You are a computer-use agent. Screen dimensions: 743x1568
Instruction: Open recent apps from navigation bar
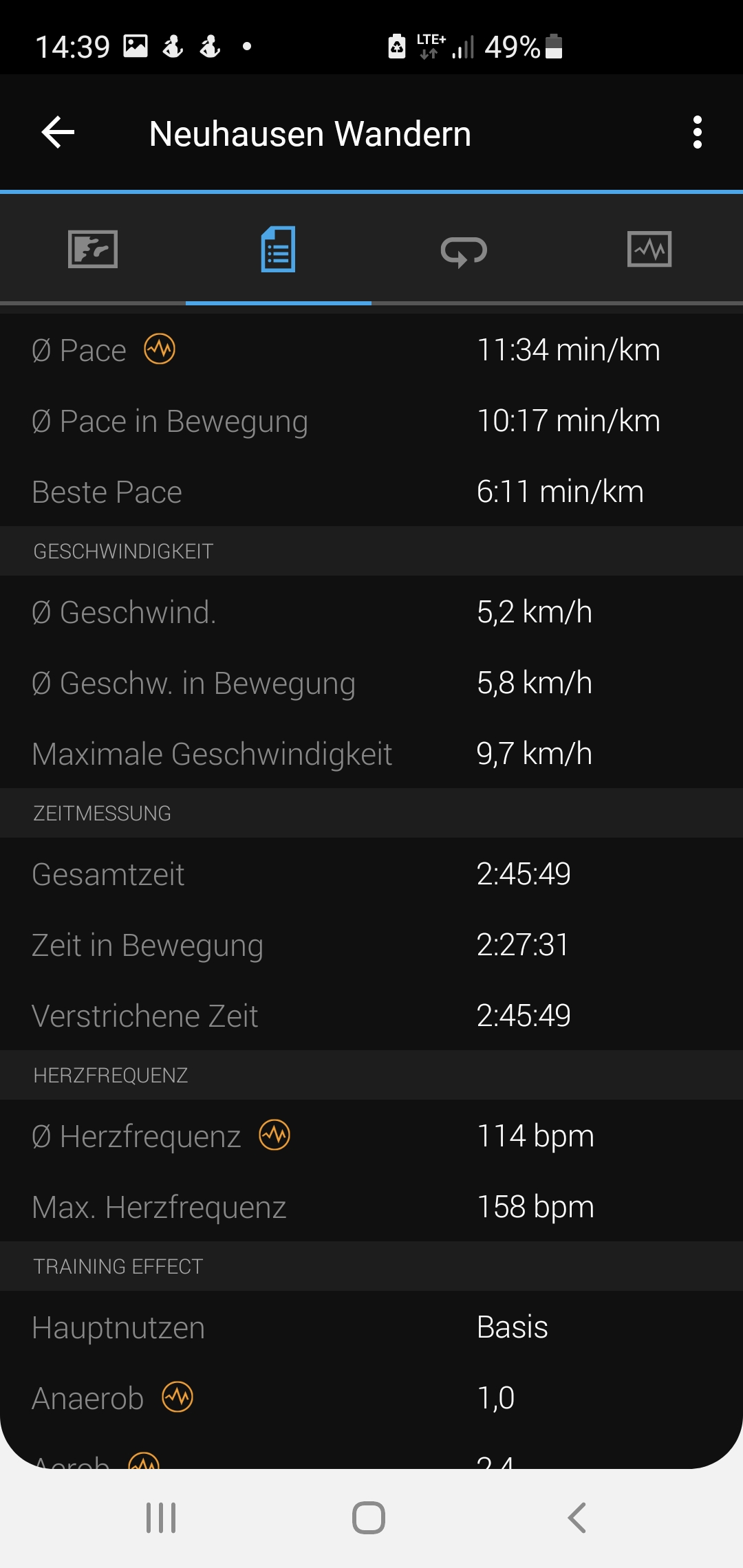click(161, 1518)
